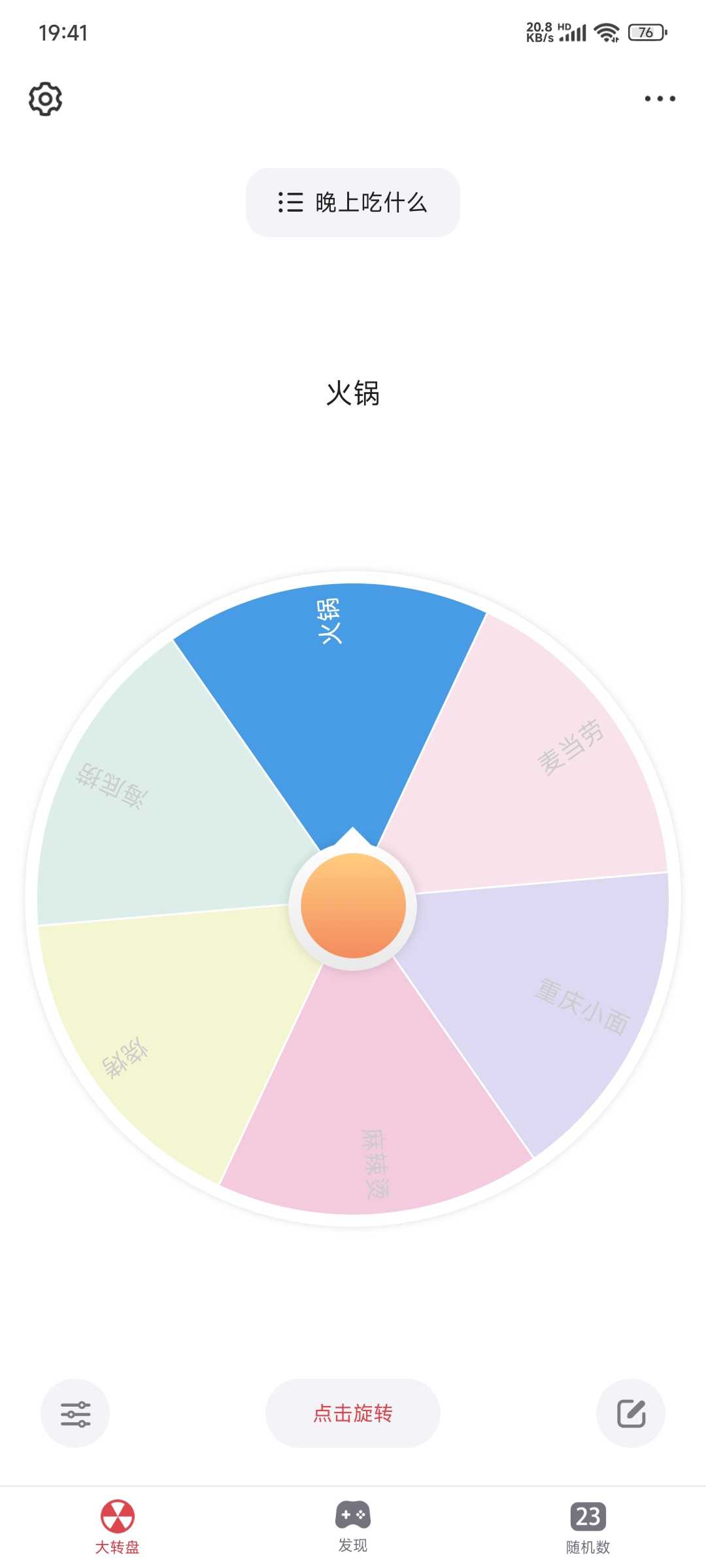The image size is (706, 1568).
Task: Switch to the 发现 tab
Action: point(353,1526)
